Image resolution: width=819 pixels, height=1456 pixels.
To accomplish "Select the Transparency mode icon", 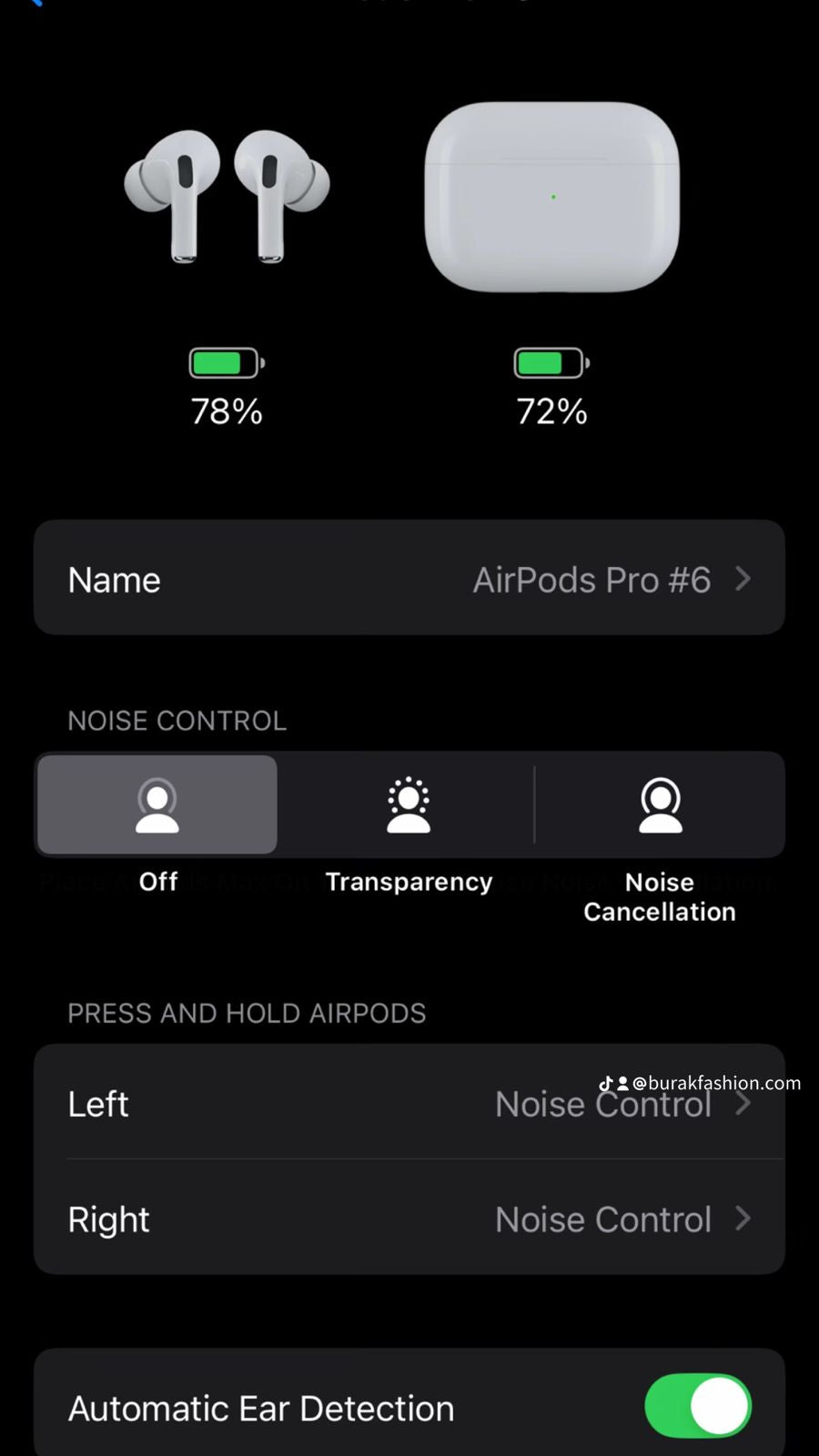I will (409, 804).
